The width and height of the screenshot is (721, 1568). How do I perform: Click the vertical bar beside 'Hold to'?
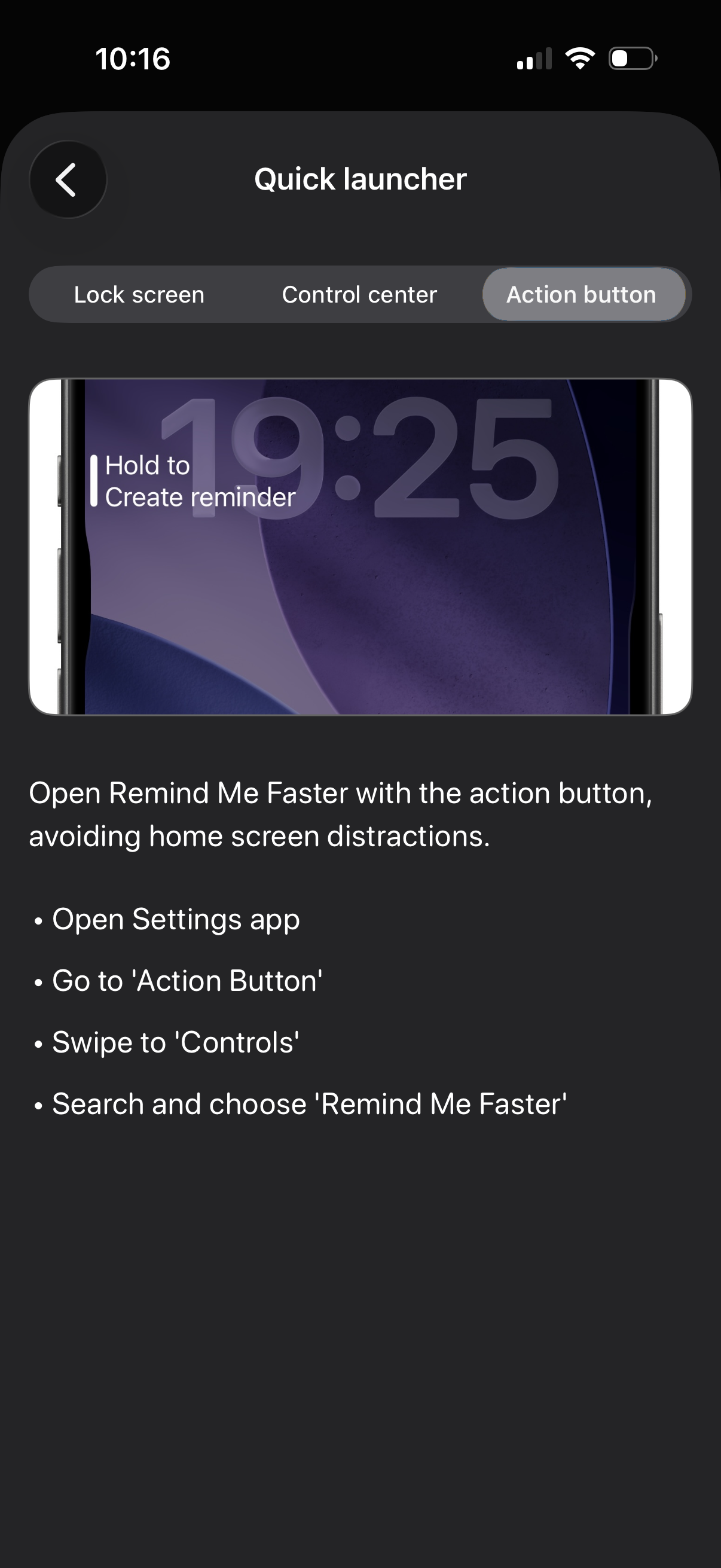click(94, 481)
